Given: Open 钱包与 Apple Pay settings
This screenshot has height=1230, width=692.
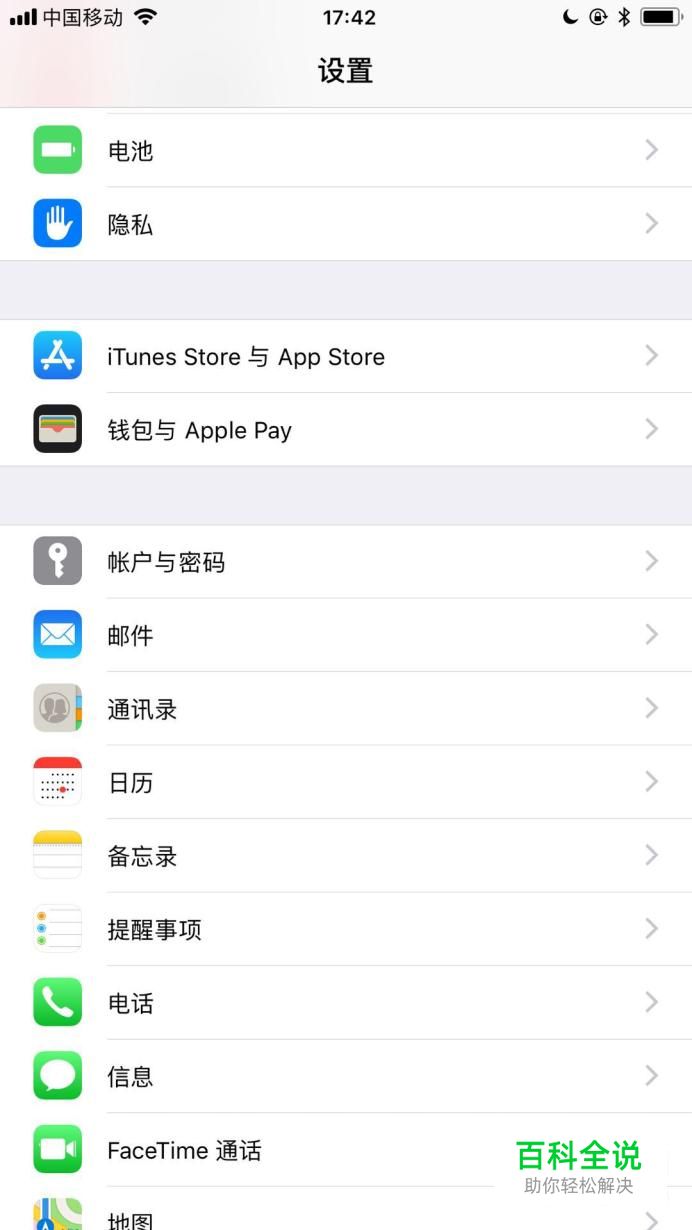Looking at the screenshot, I should (346, 430).
